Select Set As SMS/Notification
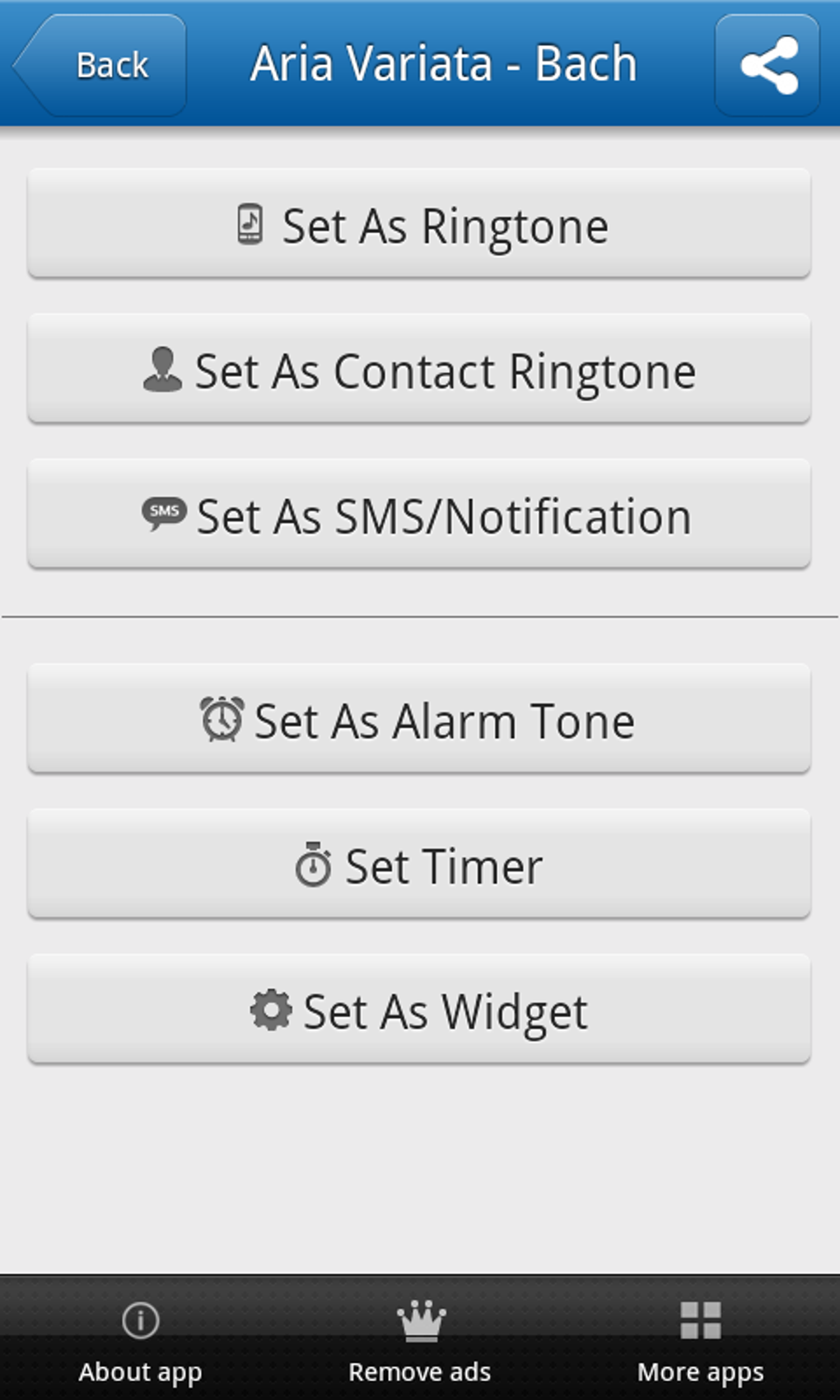Viewport: 840px width, 1400px height. click(x=419, y=513)
